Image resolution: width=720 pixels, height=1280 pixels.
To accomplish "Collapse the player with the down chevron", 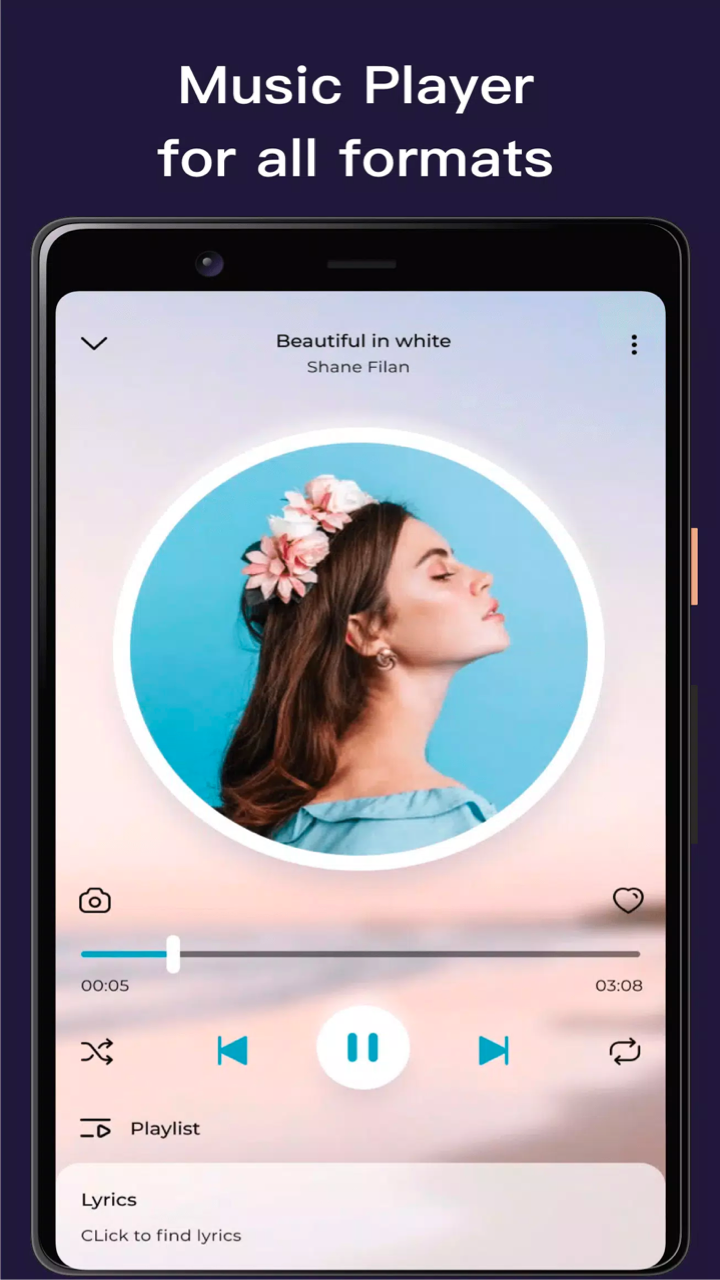I will pos(93,343).
